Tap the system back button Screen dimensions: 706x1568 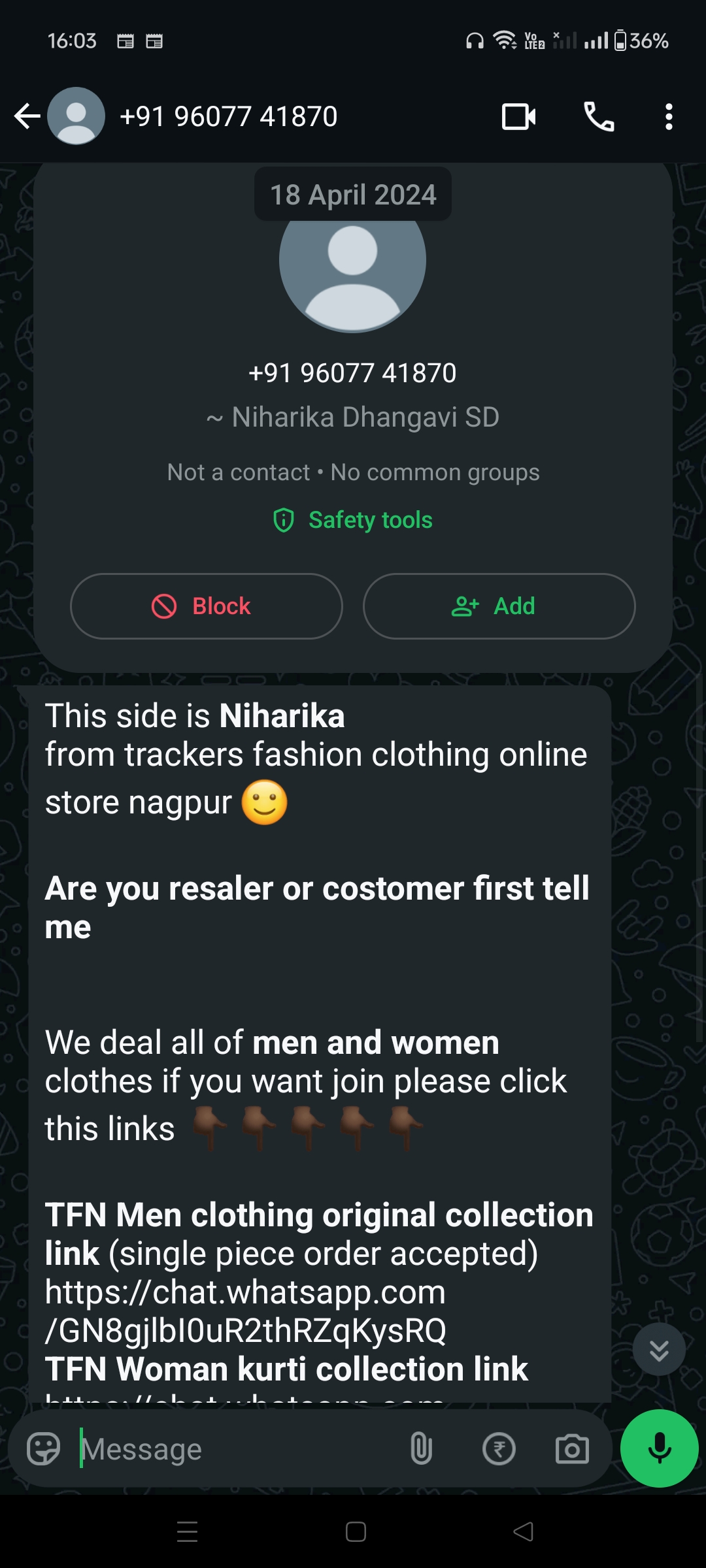point(523,1531)
